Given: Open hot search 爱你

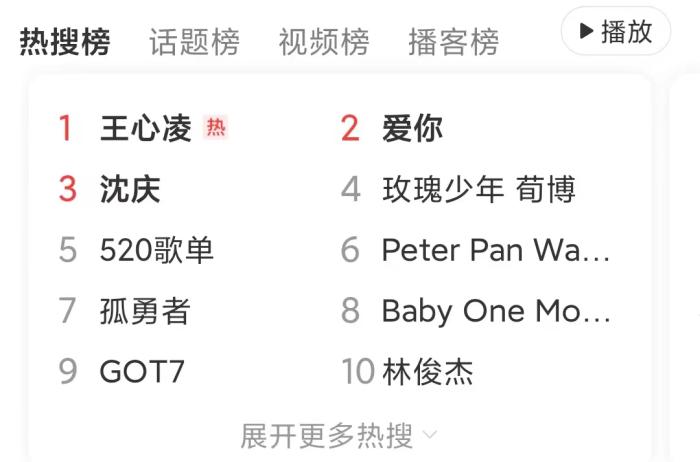Looking at the screenshot, I should point(411,129).
